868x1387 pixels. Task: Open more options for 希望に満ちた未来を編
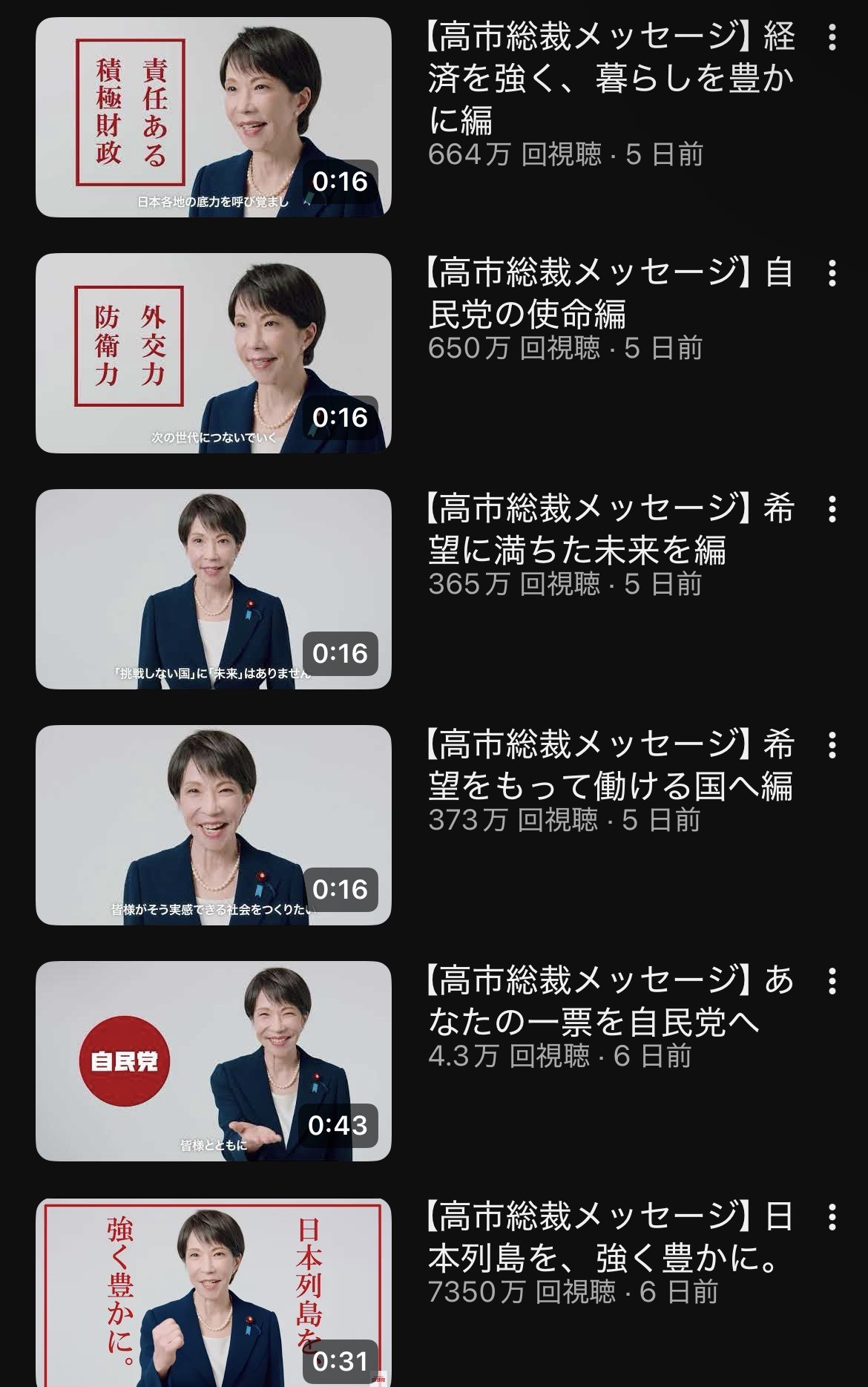point(832,509)
